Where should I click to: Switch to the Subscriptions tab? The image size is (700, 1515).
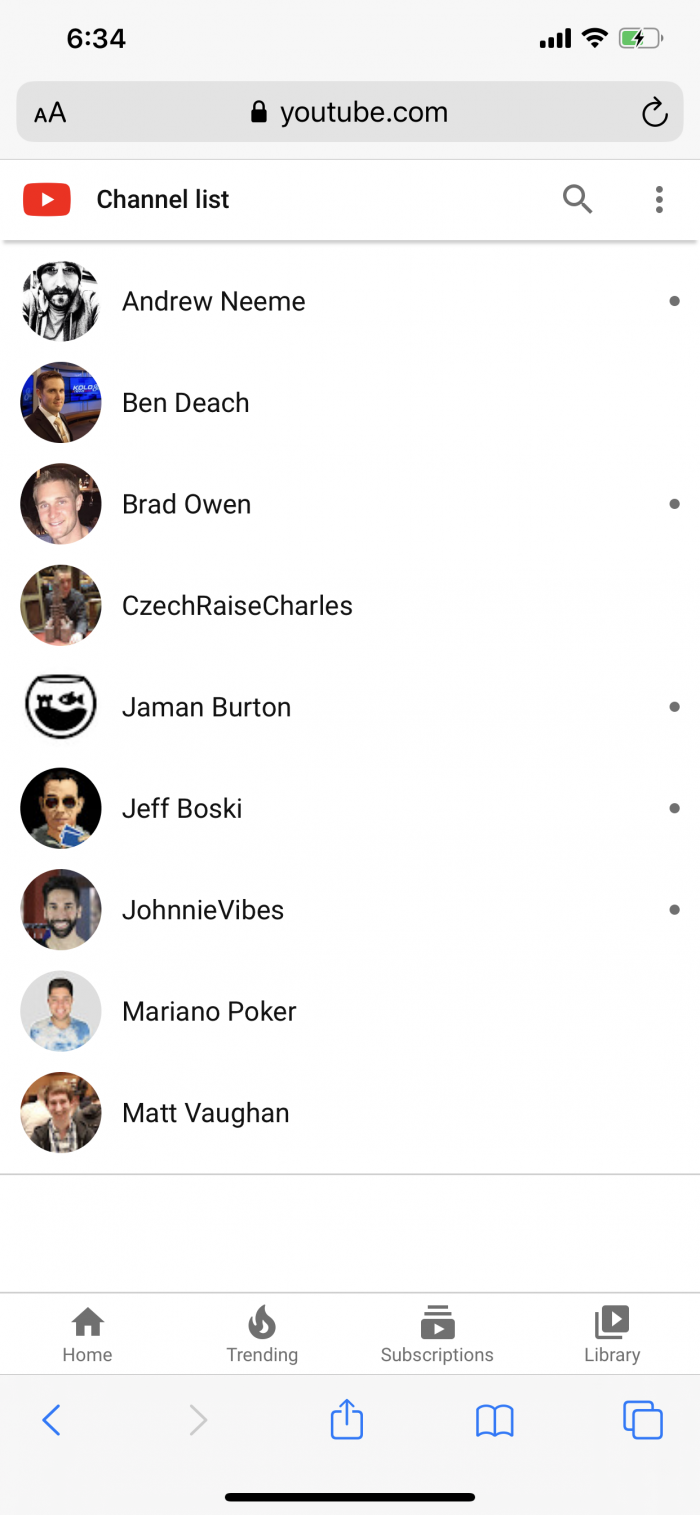(x=437, y=1334)
